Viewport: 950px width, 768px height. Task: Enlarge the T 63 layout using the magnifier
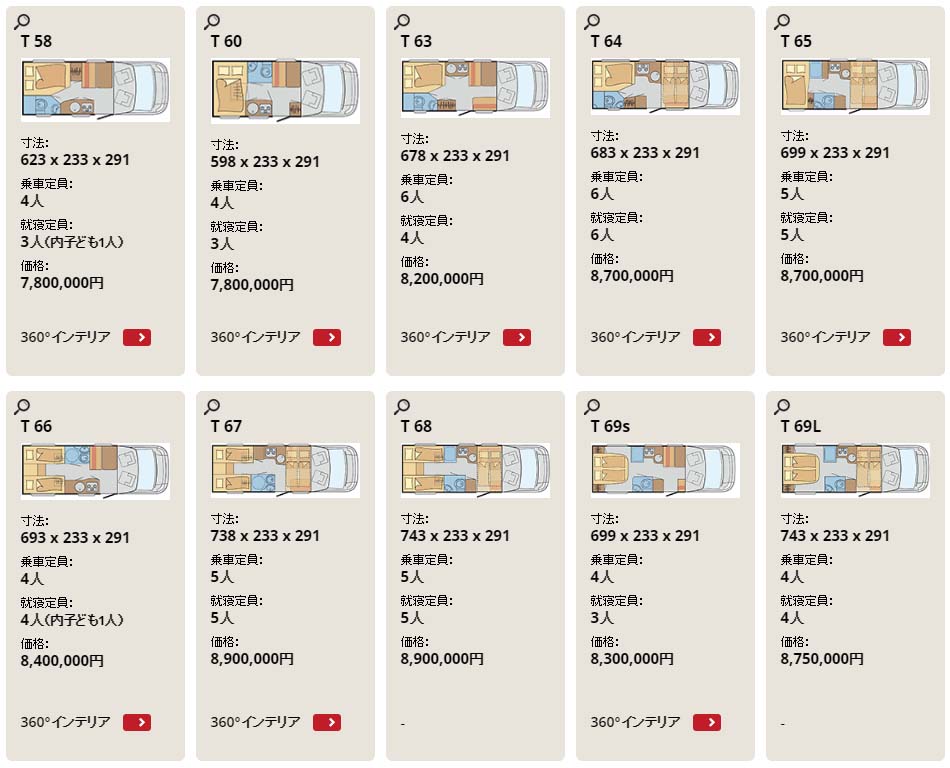click(402, 22)
